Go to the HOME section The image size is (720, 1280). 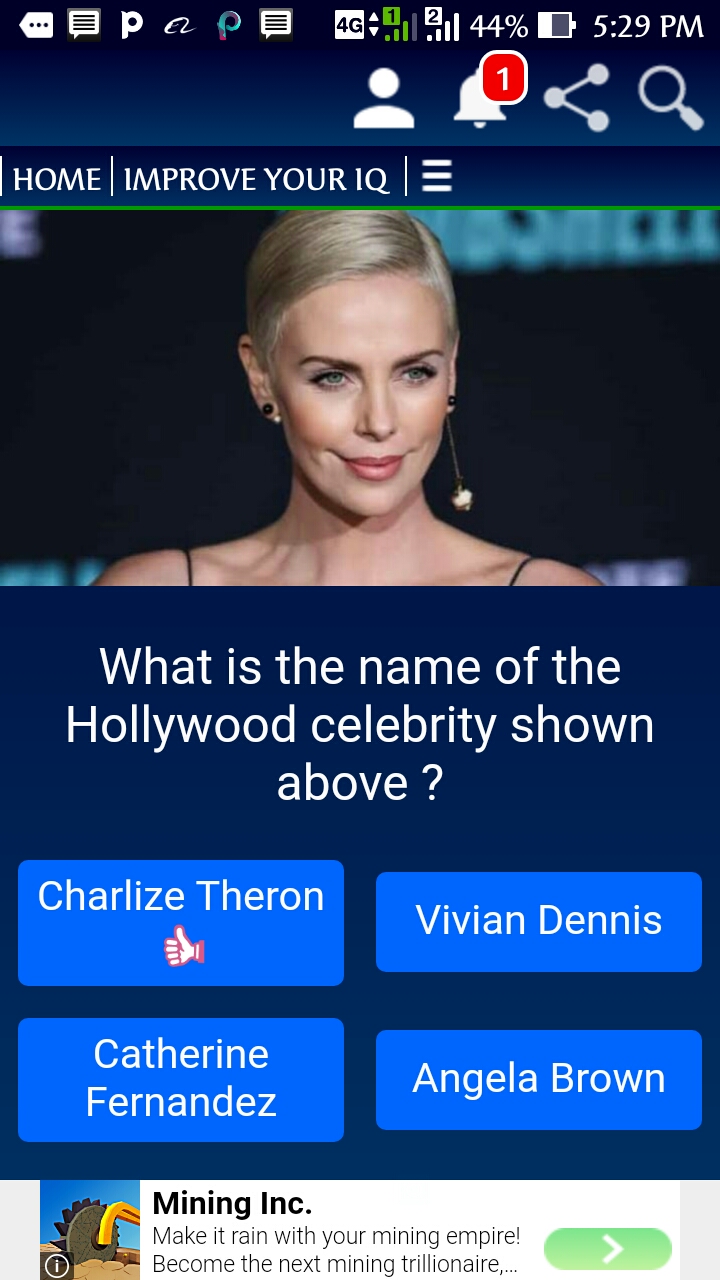[x=57, y=179]
